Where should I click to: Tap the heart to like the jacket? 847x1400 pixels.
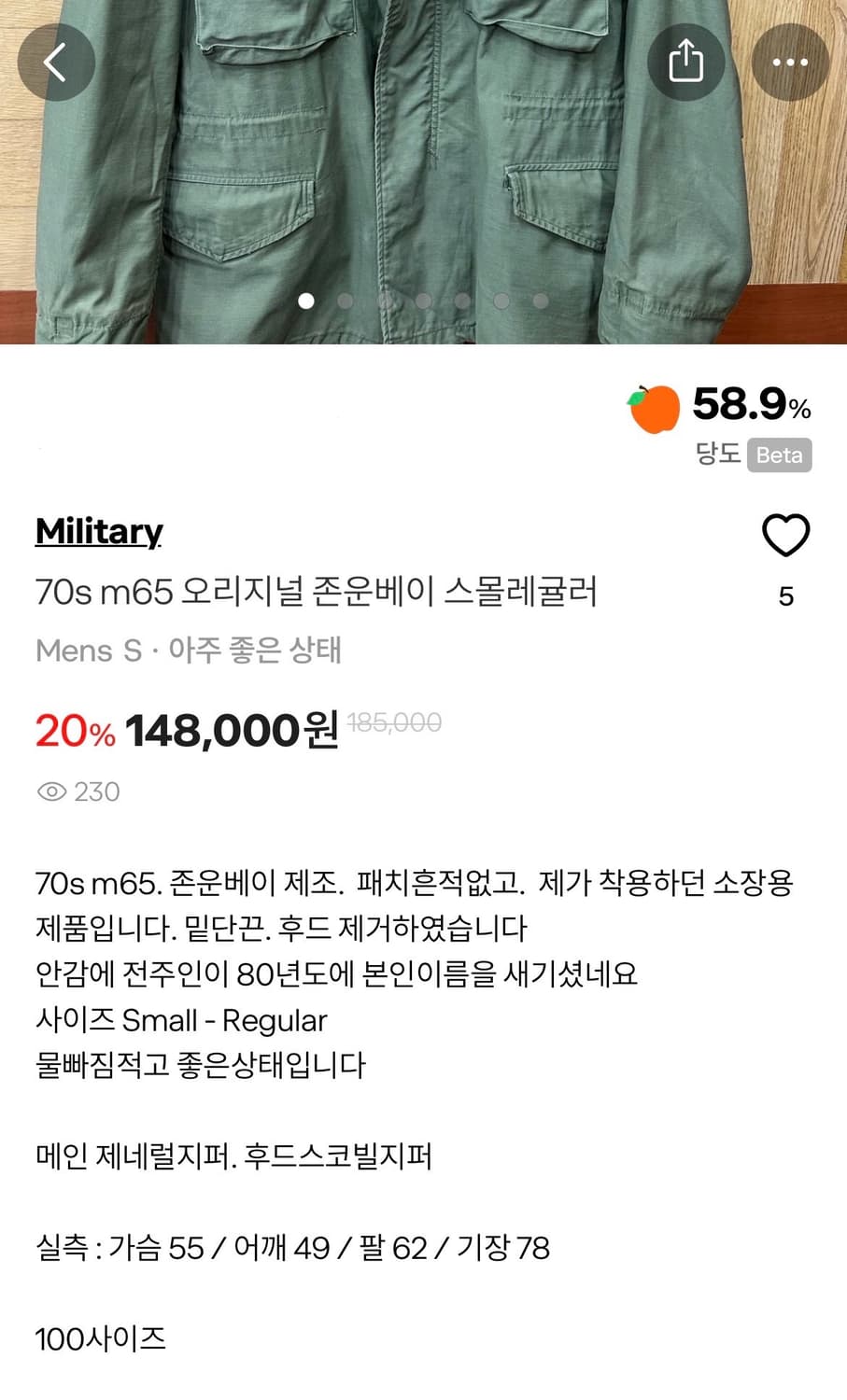click(x=785, y=533)
